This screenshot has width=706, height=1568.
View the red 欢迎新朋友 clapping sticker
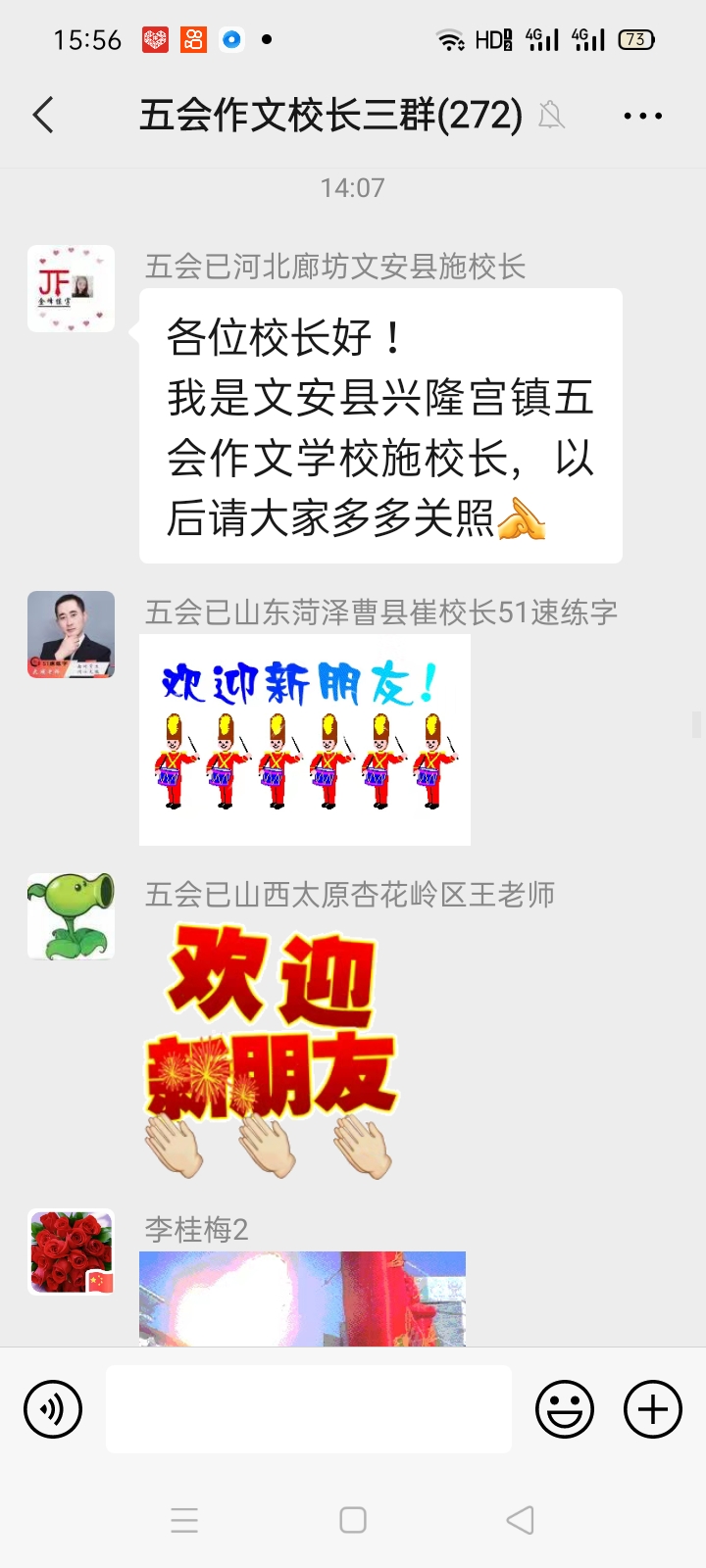tap(270, 1049)
